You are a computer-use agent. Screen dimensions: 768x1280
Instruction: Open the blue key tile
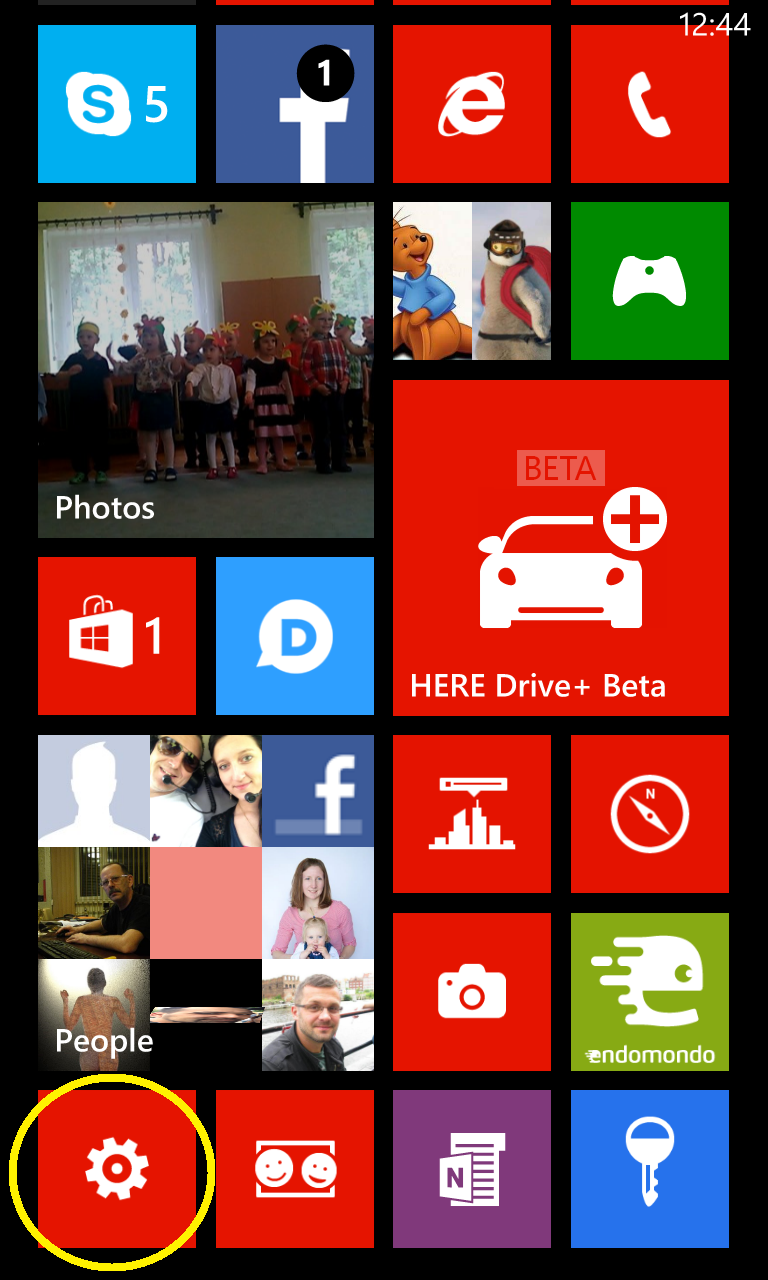(x=650, y=1169)
